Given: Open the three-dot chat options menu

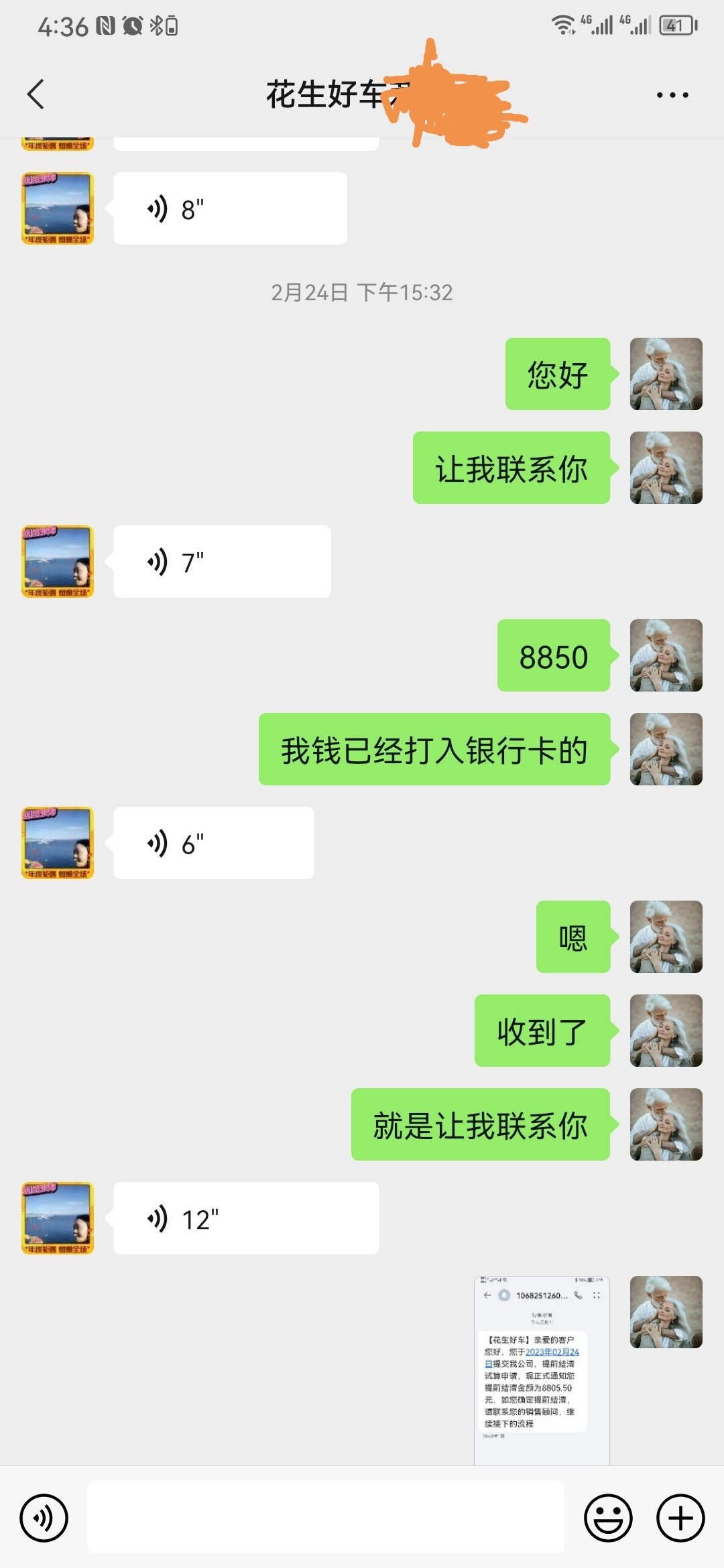Looking at the screenshot, I should coord(672,95).
